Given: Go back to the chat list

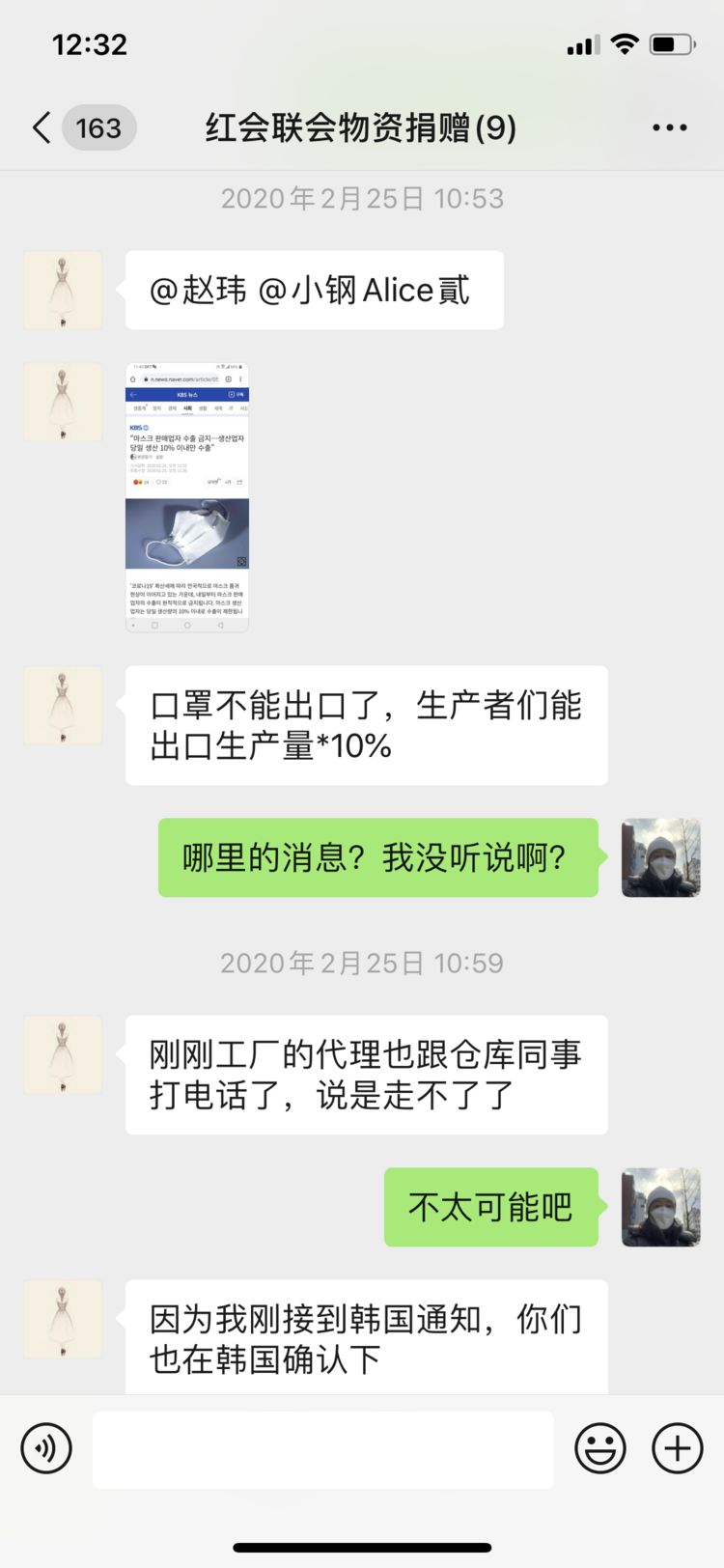Looking at the screenshot, I should point(42,127).
